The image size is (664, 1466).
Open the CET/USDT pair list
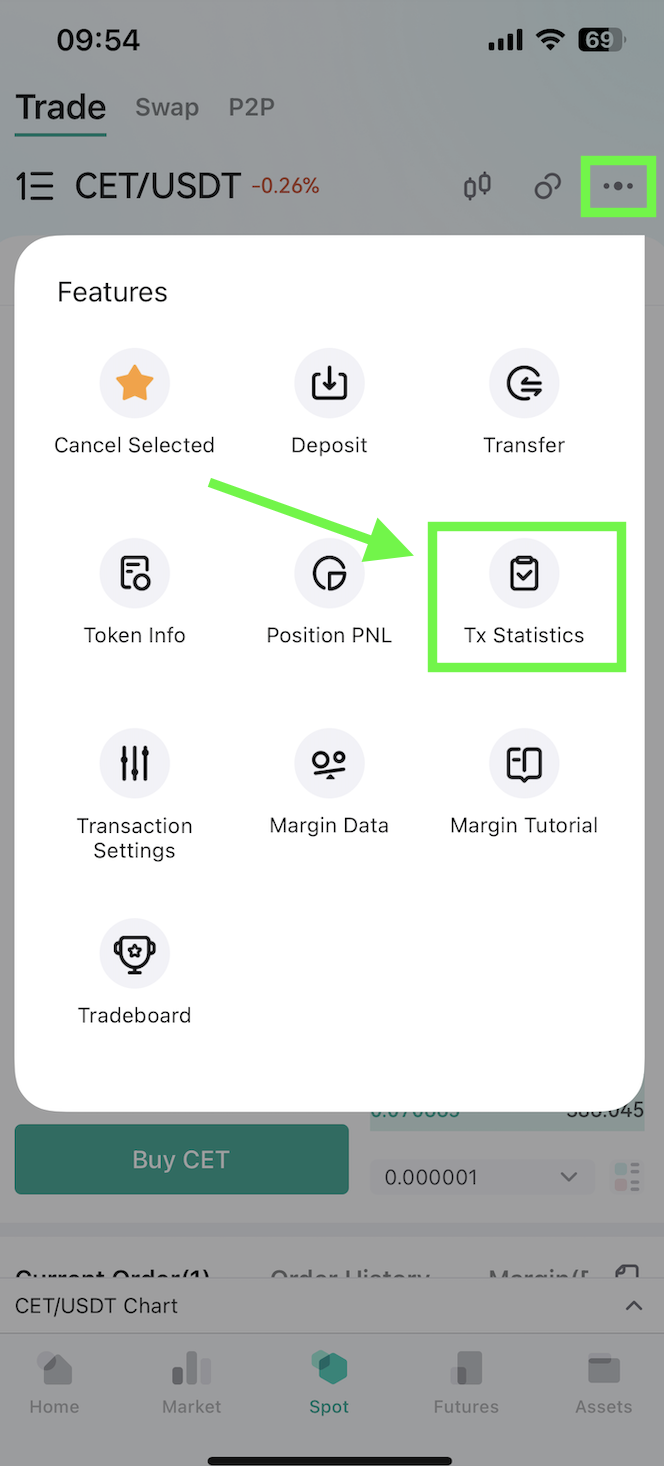pyautogui.click(x=128, y=186)
